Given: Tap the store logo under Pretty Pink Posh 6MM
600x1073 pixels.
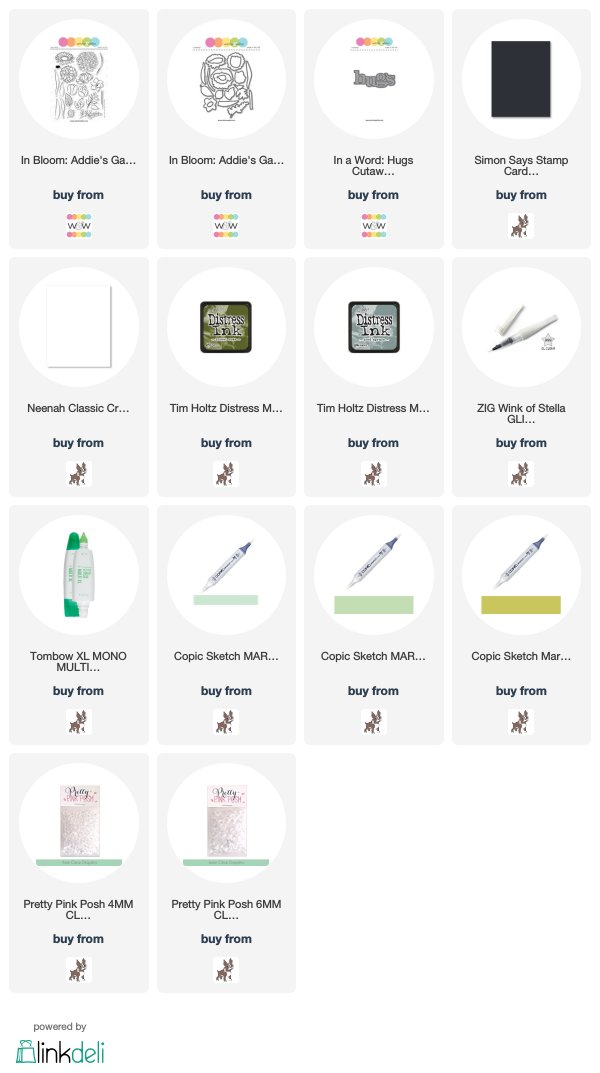Looking at the screenshot, I should [226, 970].
